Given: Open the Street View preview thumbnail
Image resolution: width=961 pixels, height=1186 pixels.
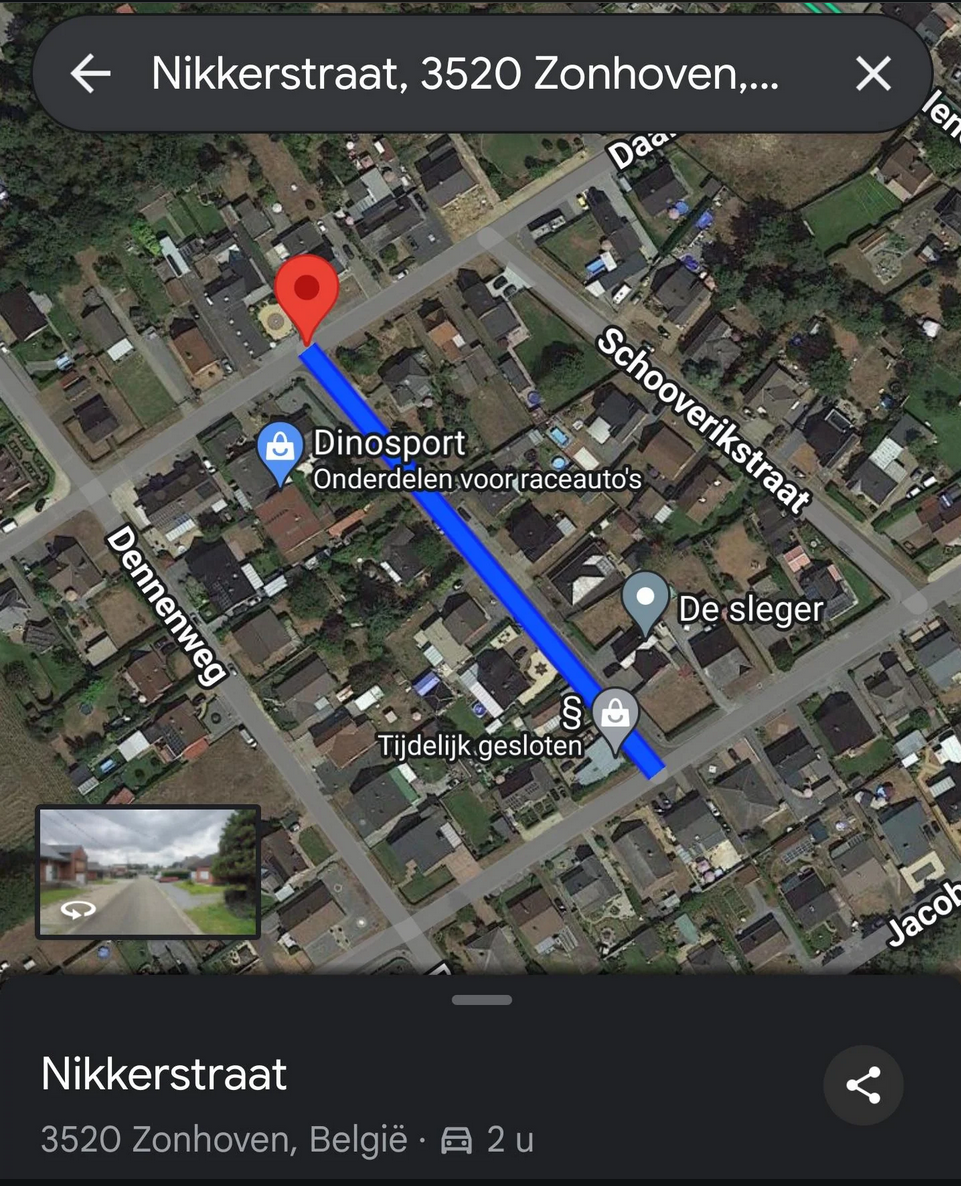Looking at the screenshot, I should tap(148, 871).
